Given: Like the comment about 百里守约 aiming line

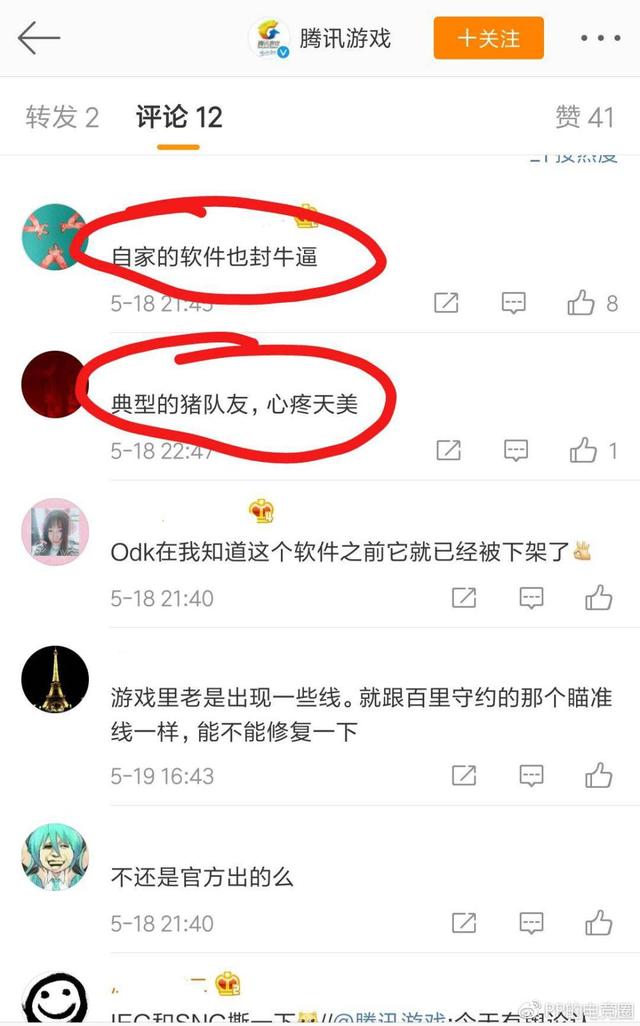Looking at the screenshot, I should [599, 775].
